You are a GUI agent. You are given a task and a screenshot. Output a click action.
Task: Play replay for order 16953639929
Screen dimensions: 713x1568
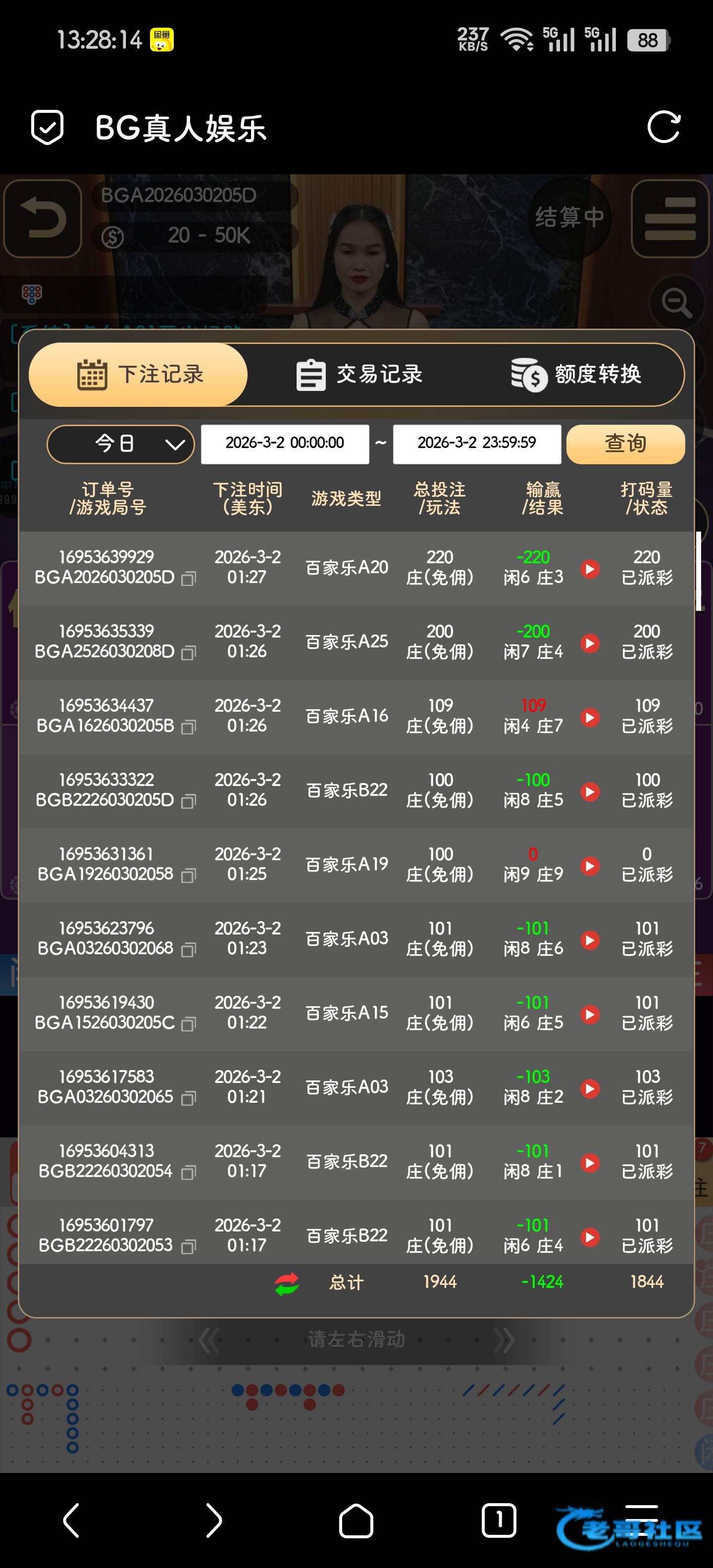[x=590, y=569]
